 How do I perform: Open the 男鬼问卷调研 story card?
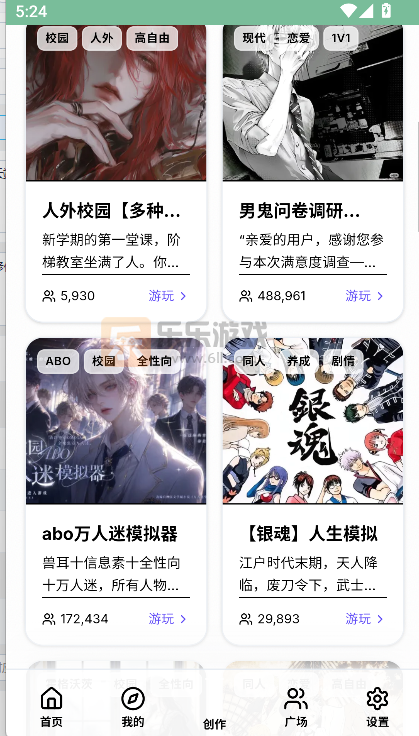313,173
